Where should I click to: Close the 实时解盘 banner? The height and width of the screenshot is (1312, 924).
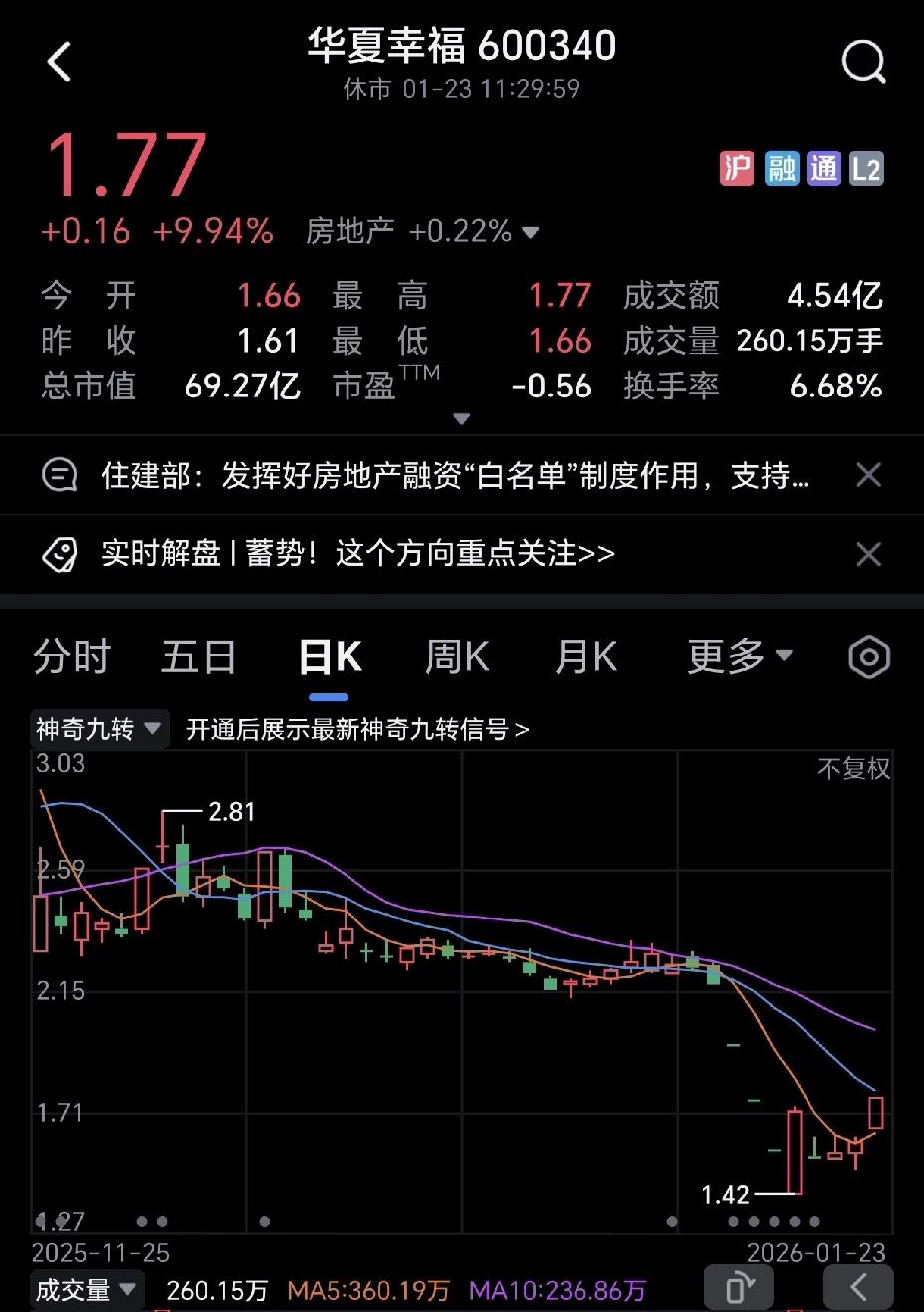click(x=869, y=554)
